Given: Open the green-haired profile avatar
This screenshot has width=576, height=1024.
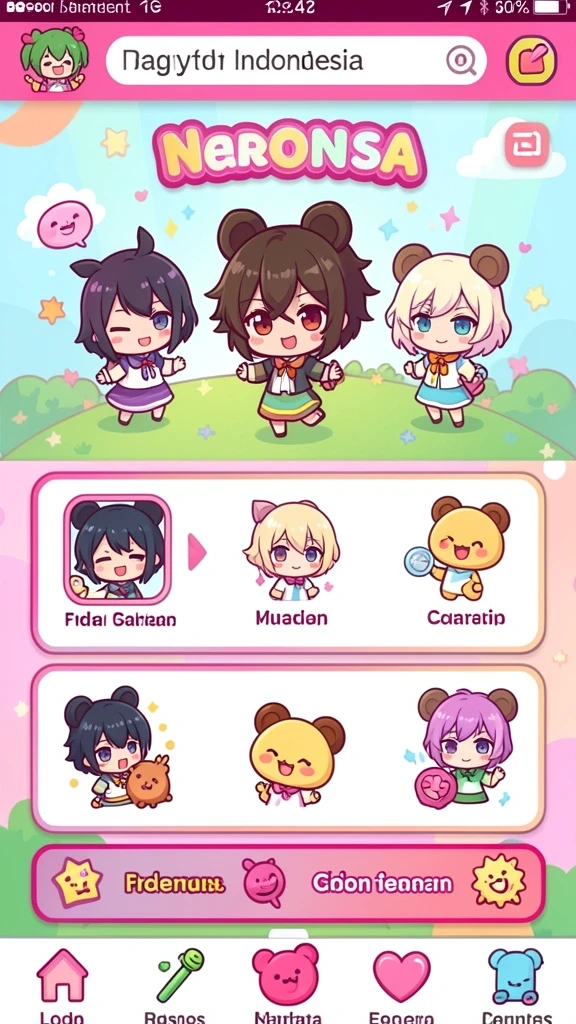Looking at the screenshot, I should point(54,59).
